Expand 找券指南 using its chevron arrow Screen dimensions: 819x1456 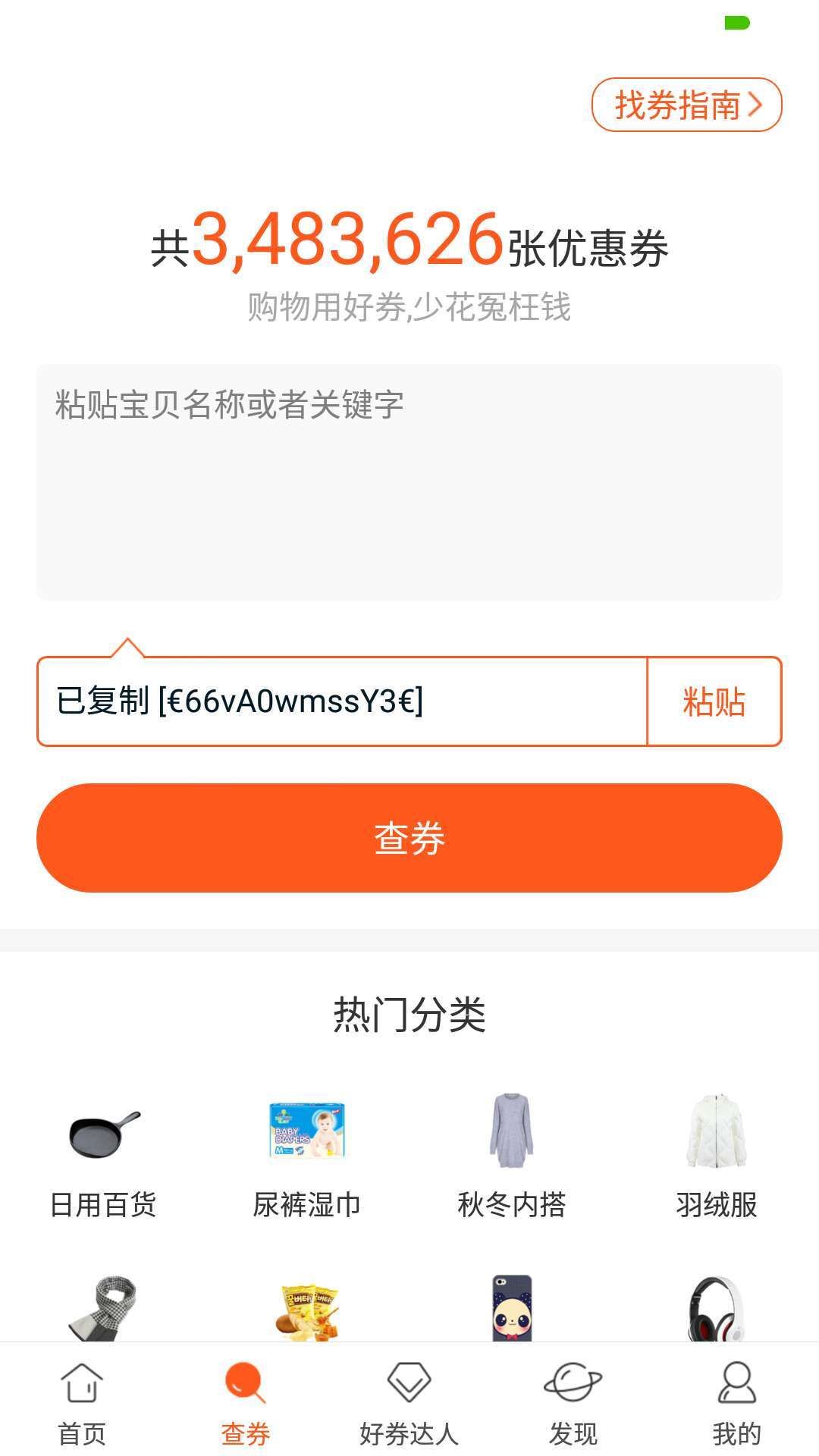[755, 106]
